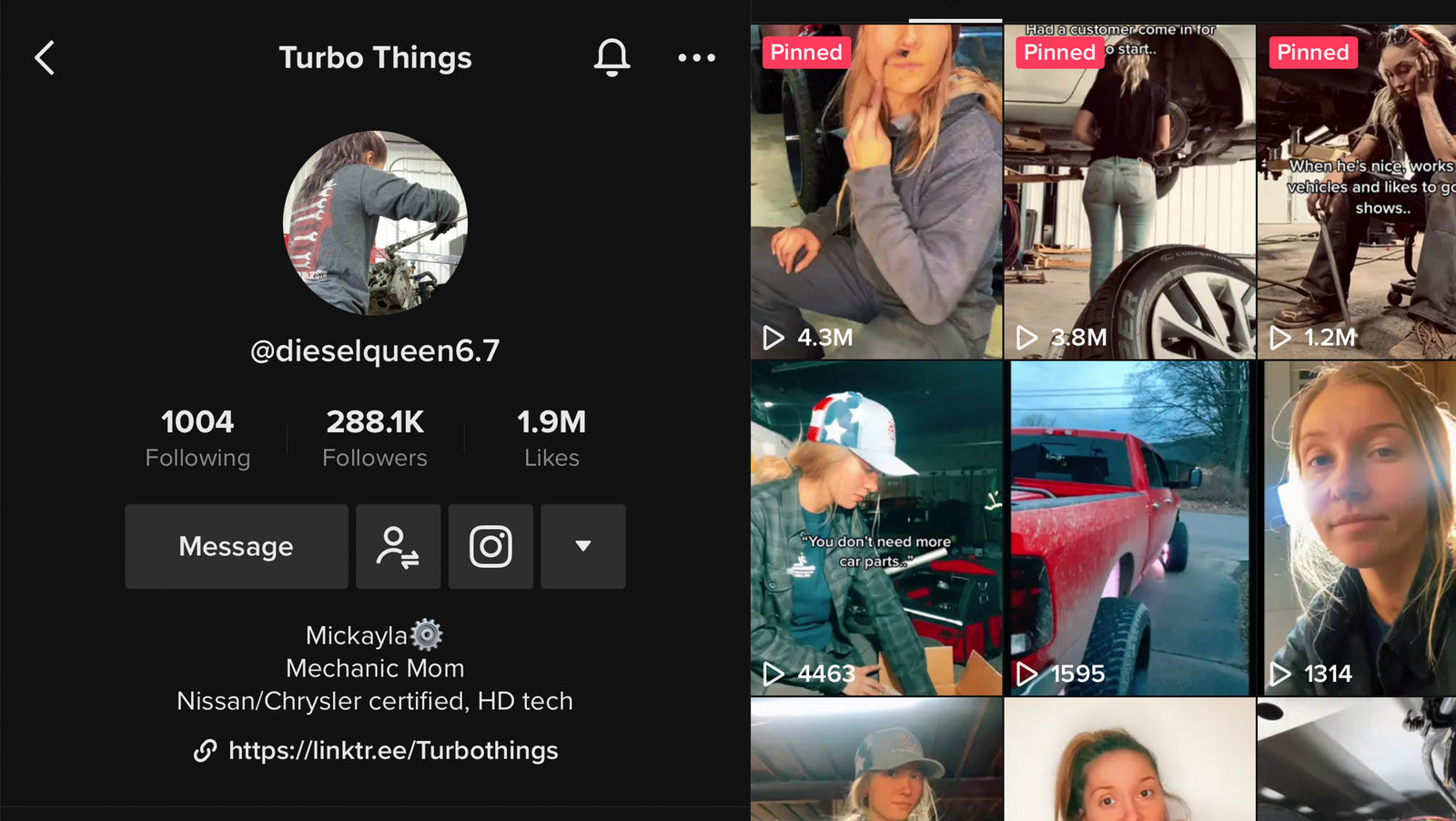Open the linked Instagram profile

point(490,546)
